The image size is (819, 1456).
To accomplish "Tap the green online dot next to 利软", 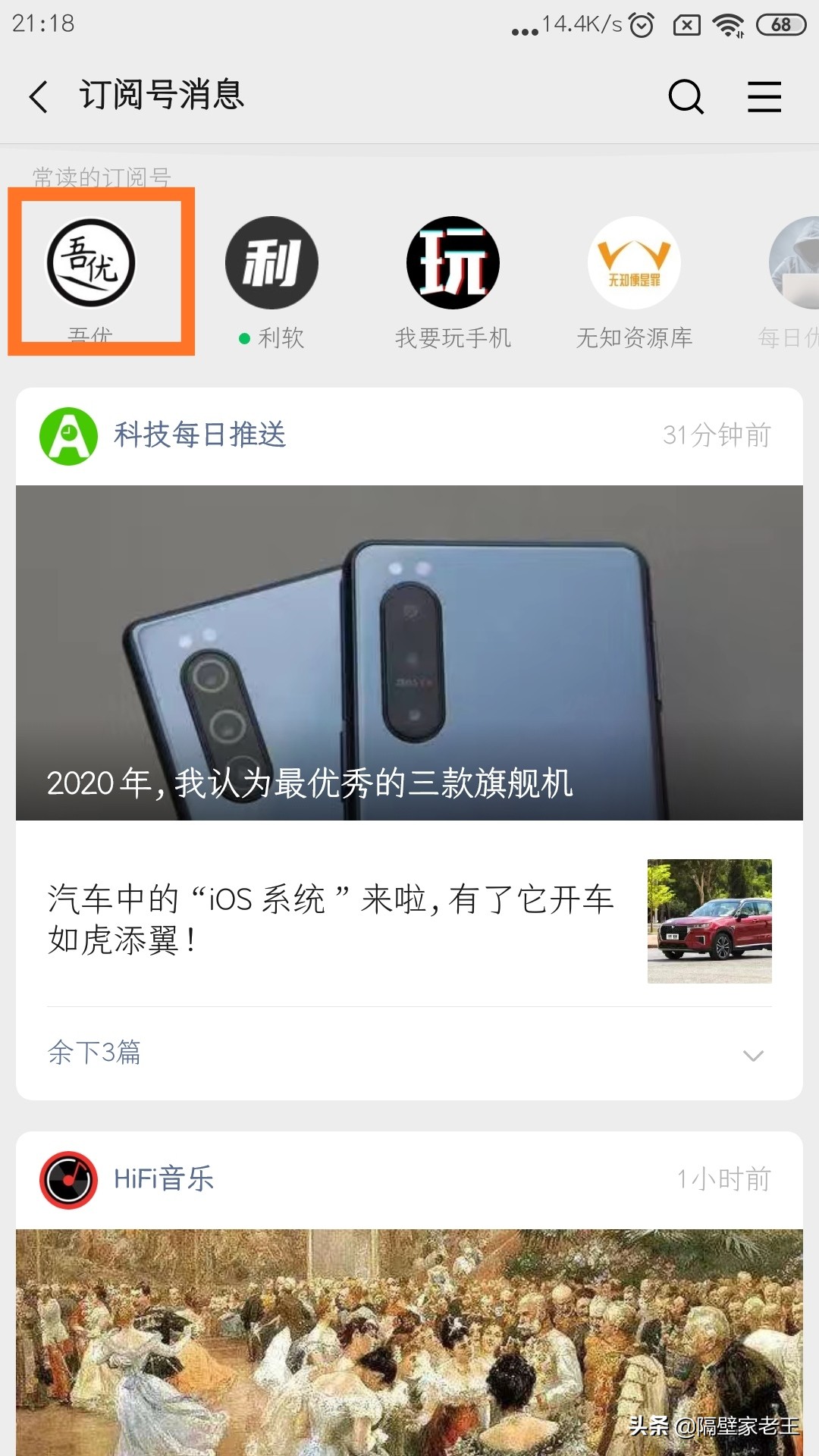I will coord(243,339).
